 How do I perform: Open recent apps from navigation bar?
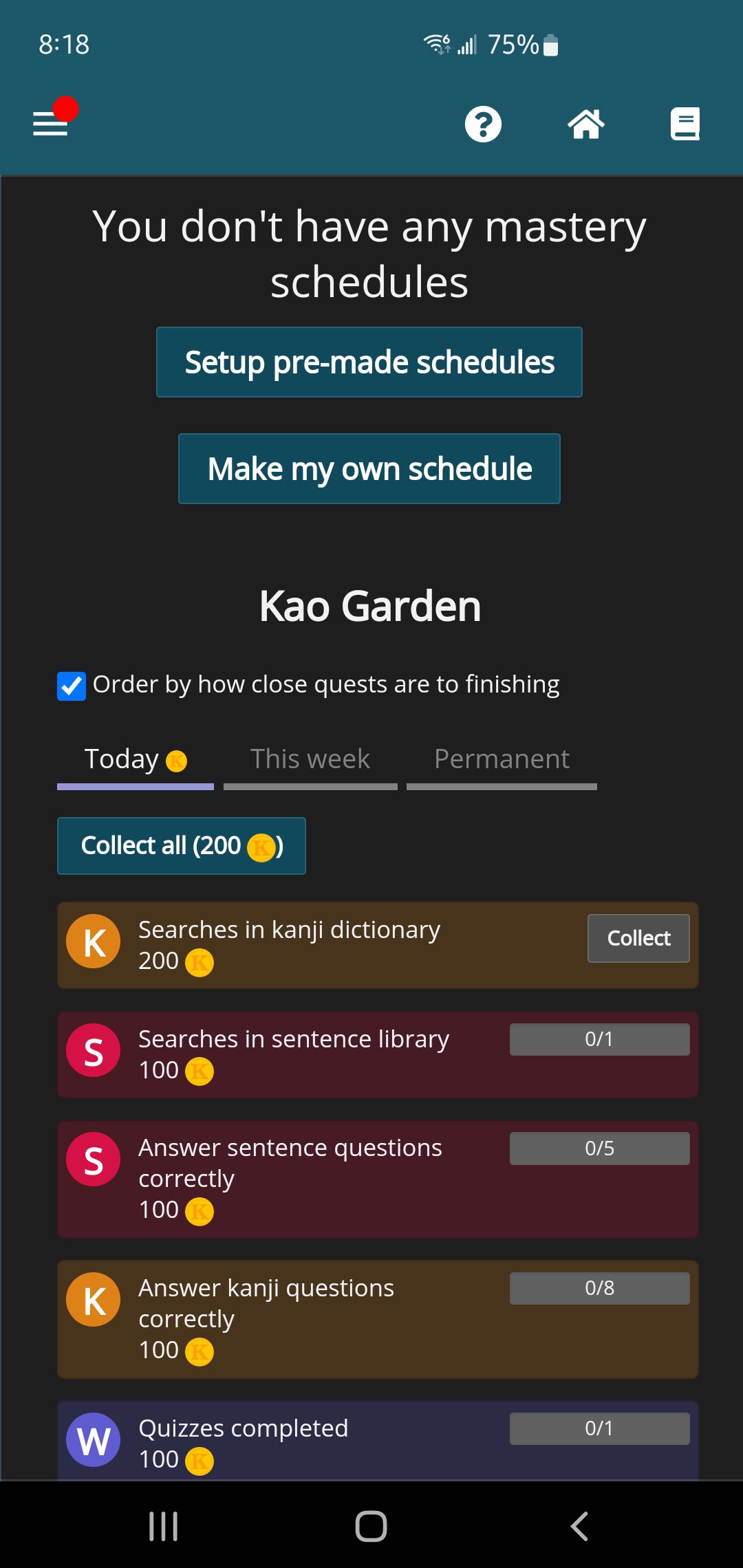click(x=164, y=1526)
